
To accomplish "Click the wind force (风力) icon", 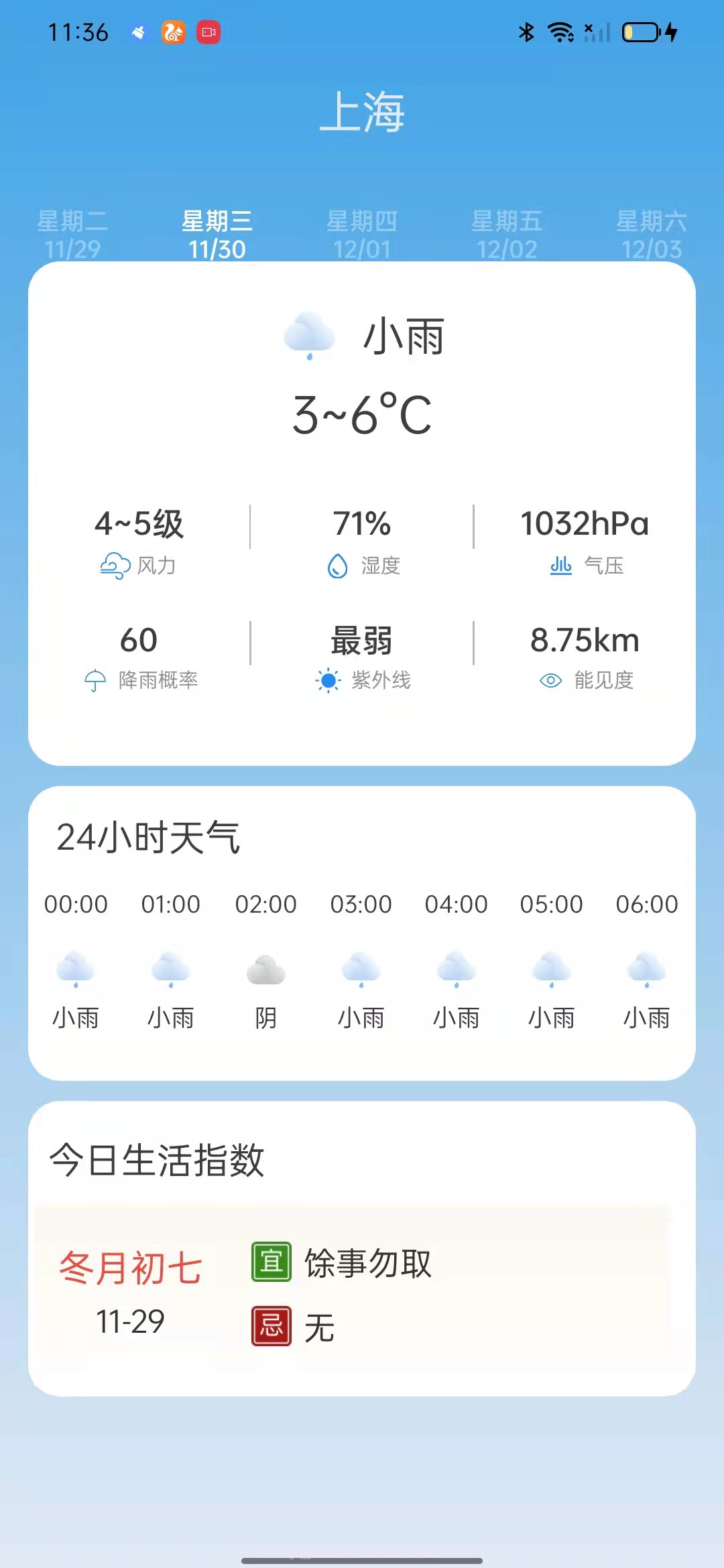I will pos(114,566).
